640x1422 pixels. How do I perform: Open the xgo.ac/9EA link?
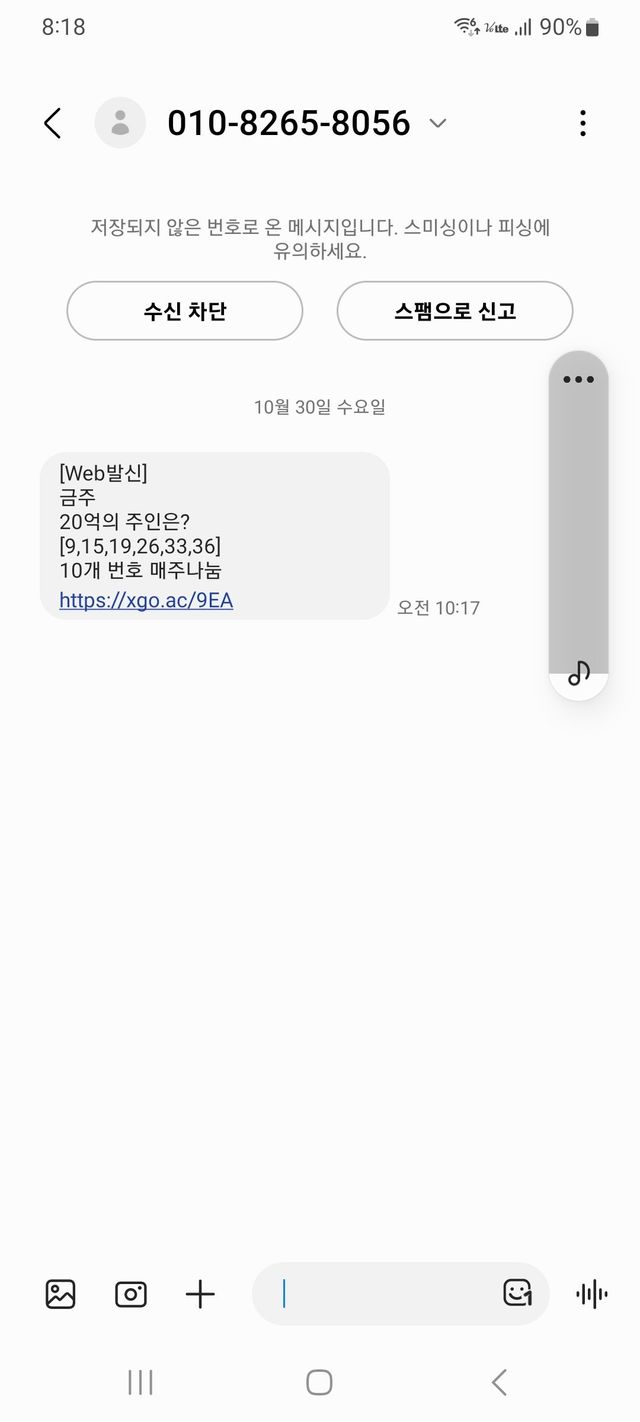point(146,600)
